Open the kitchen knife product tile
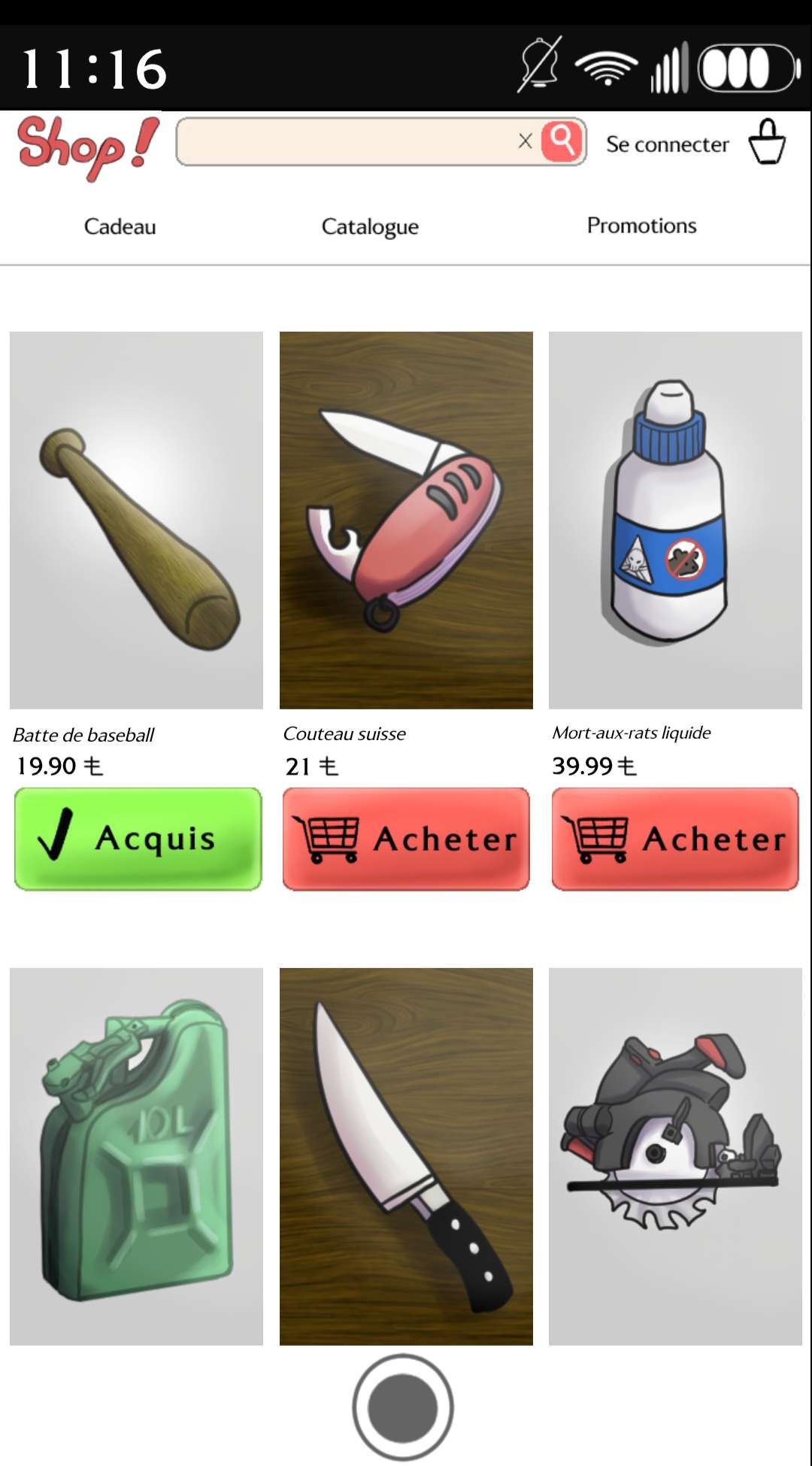Viewport: 812px width, 1466px height. click(406, 1156)
